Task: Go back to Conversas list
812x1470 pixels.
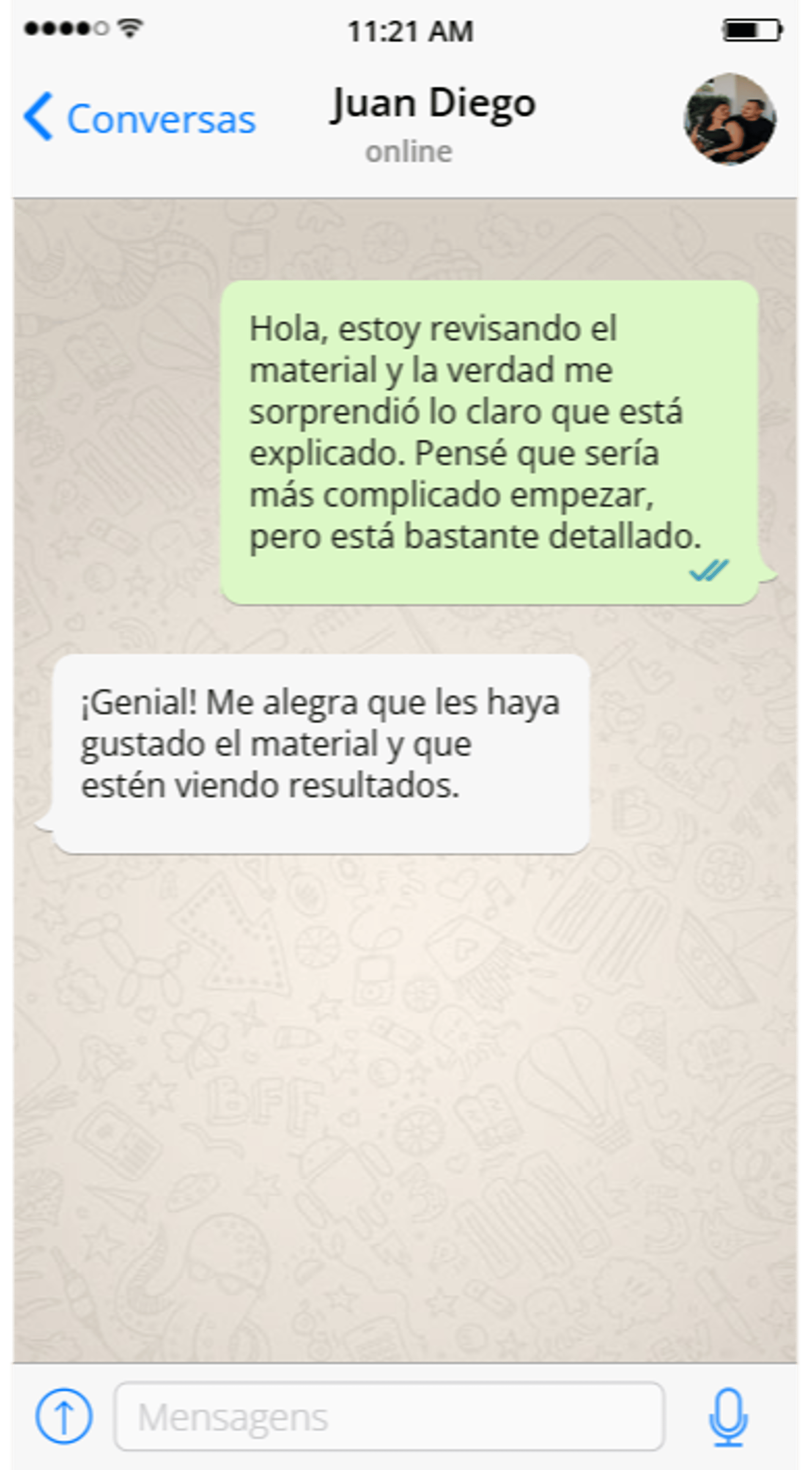Action: 140,118
